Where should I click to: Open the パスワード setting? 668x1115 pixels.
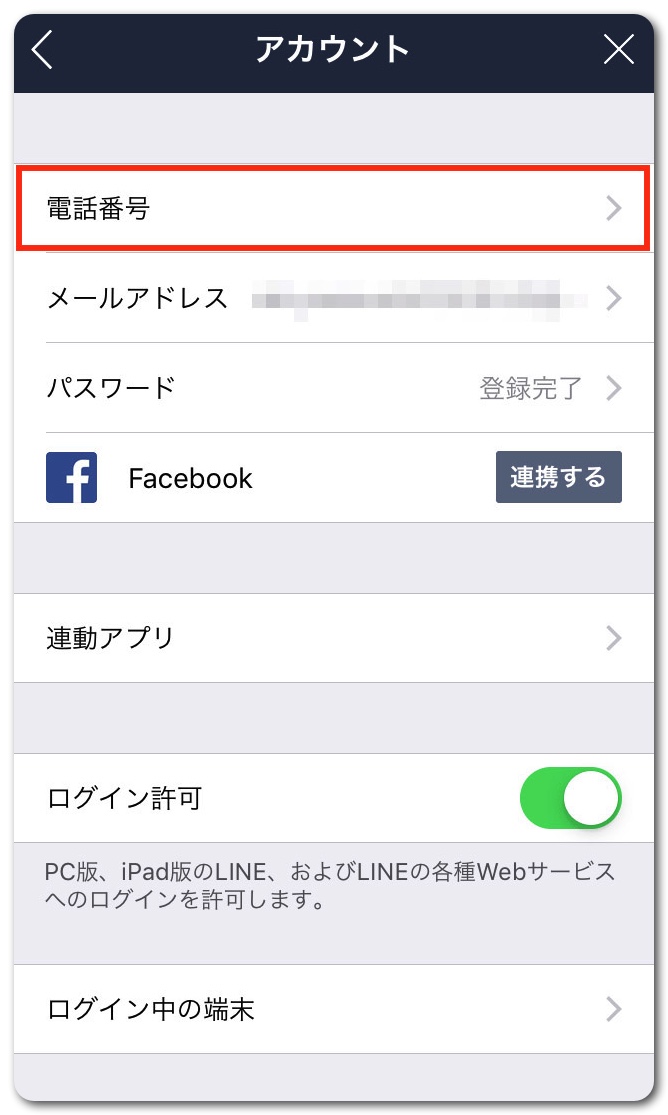(x=333, y=388)
